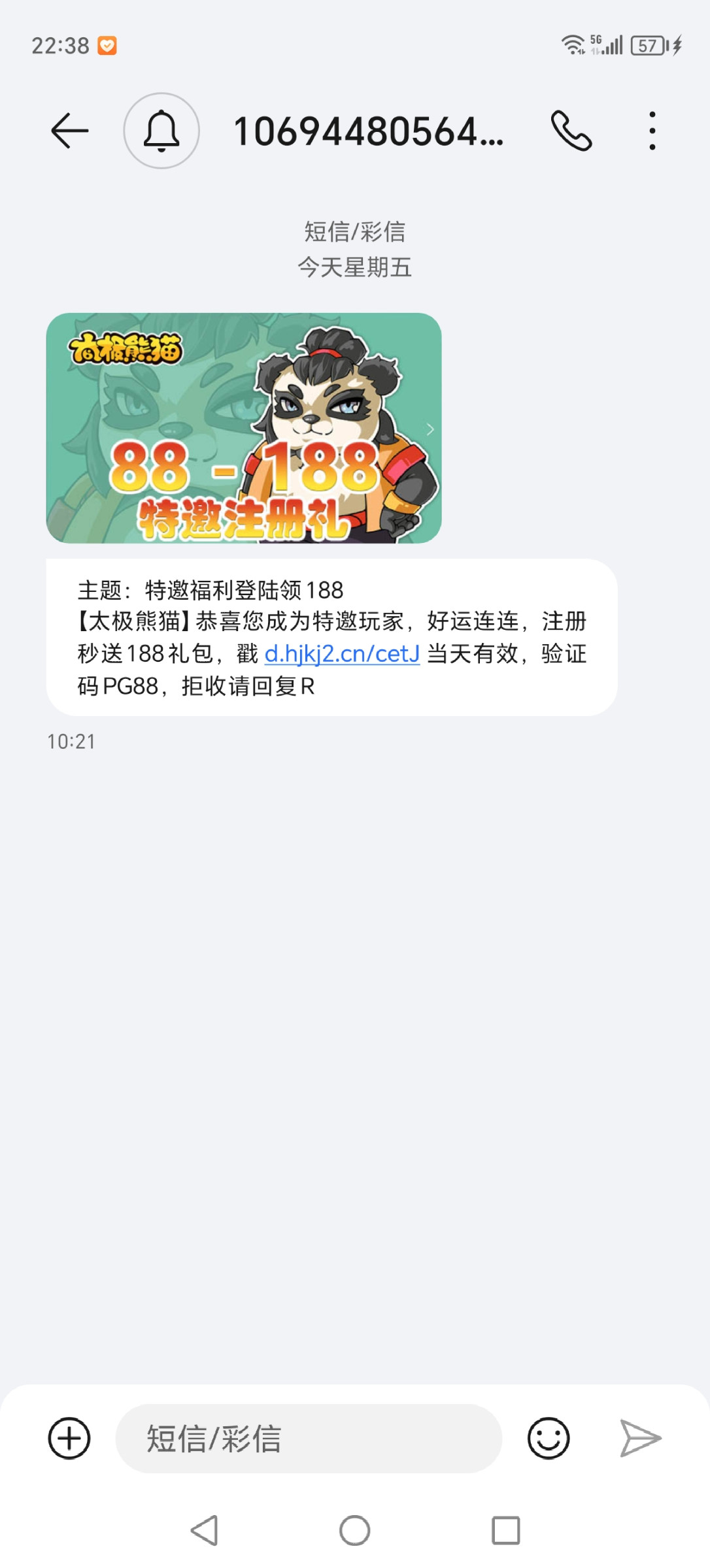Tap the send arrow icon
710x1568 pixels.
coord(640,1438)
